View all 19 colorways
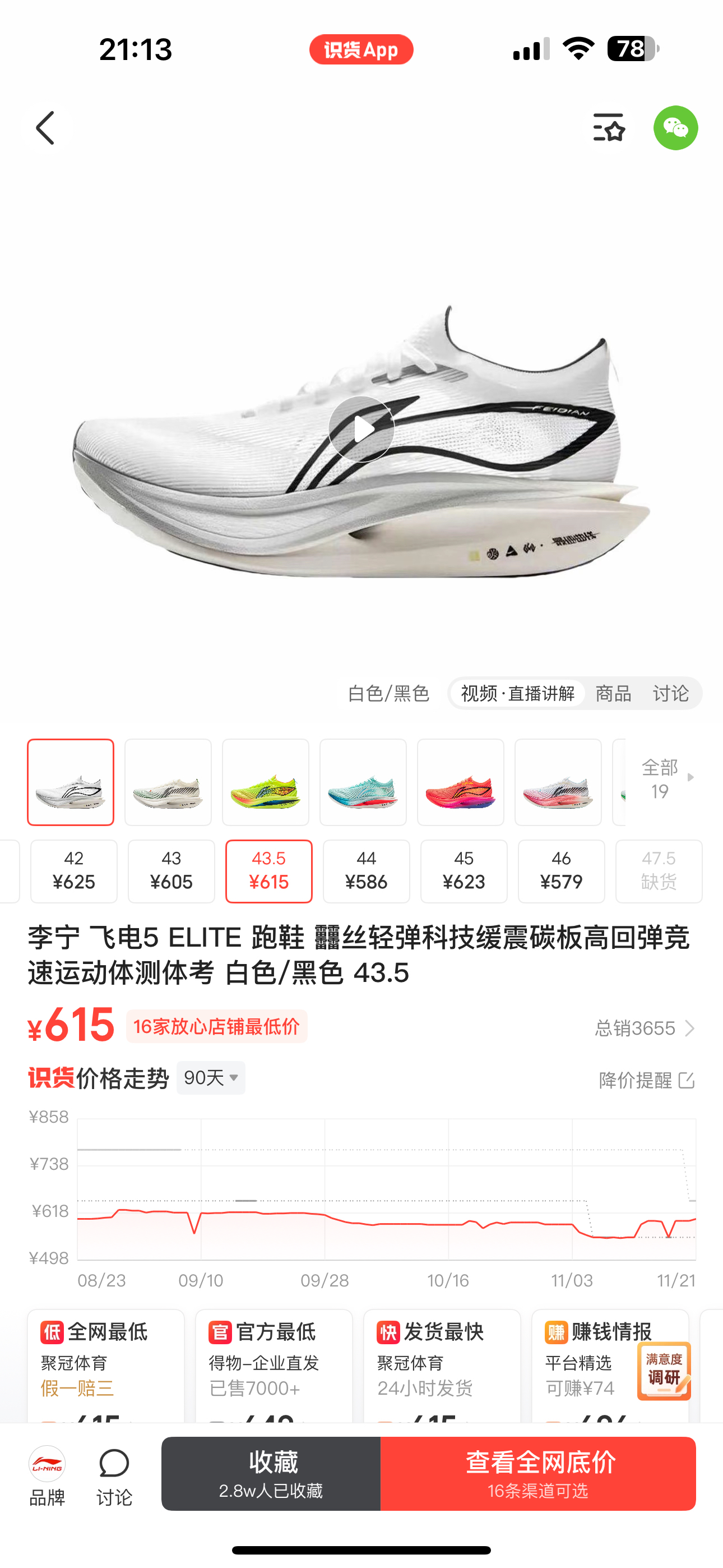 coord(664,779)
